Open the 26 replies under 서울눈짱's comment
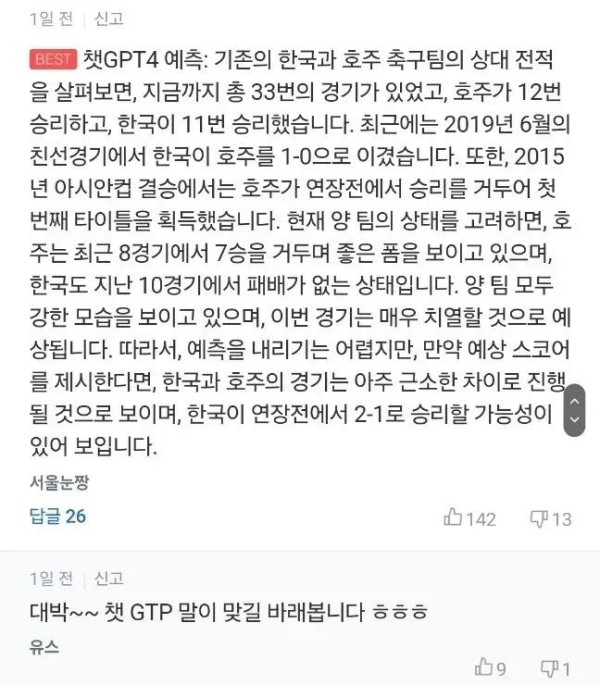This screenshot has height=685, width=600. (x=58, y=516)
